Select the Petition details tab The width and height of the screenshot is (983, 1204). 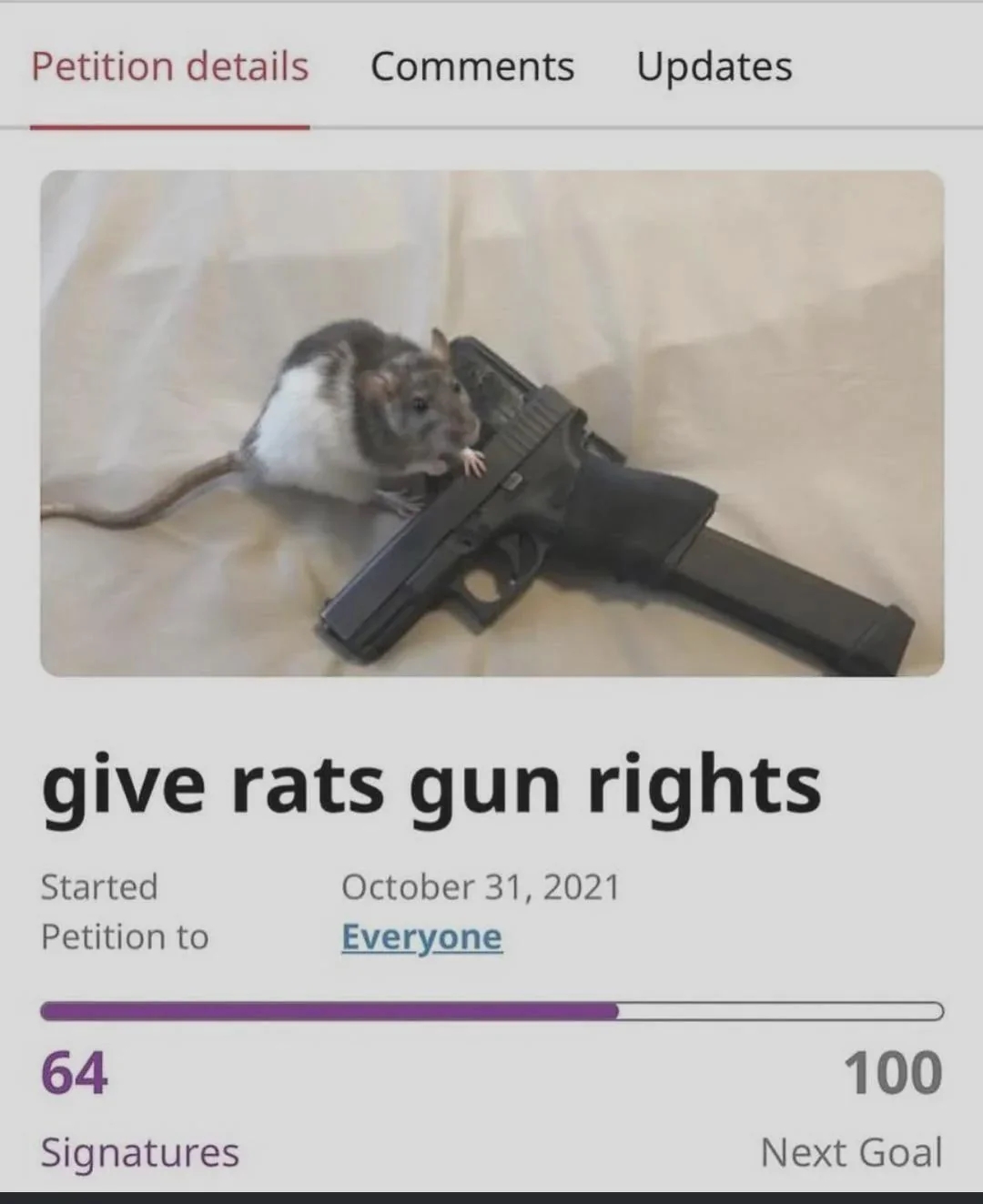(x=170, y=67)
